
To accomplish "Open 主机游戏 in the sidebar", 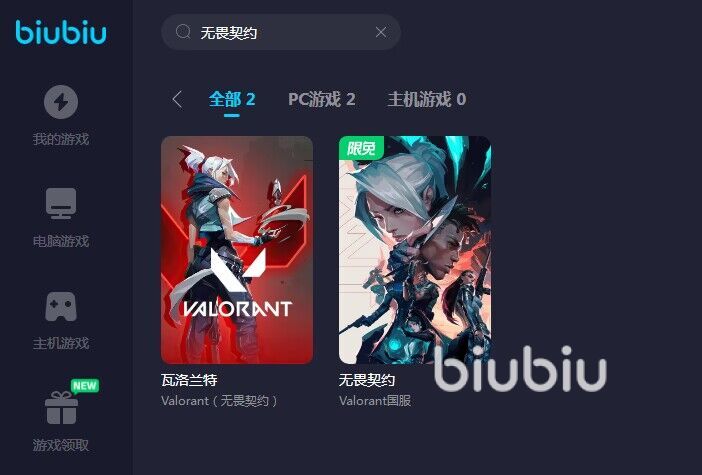I will 61,319.
